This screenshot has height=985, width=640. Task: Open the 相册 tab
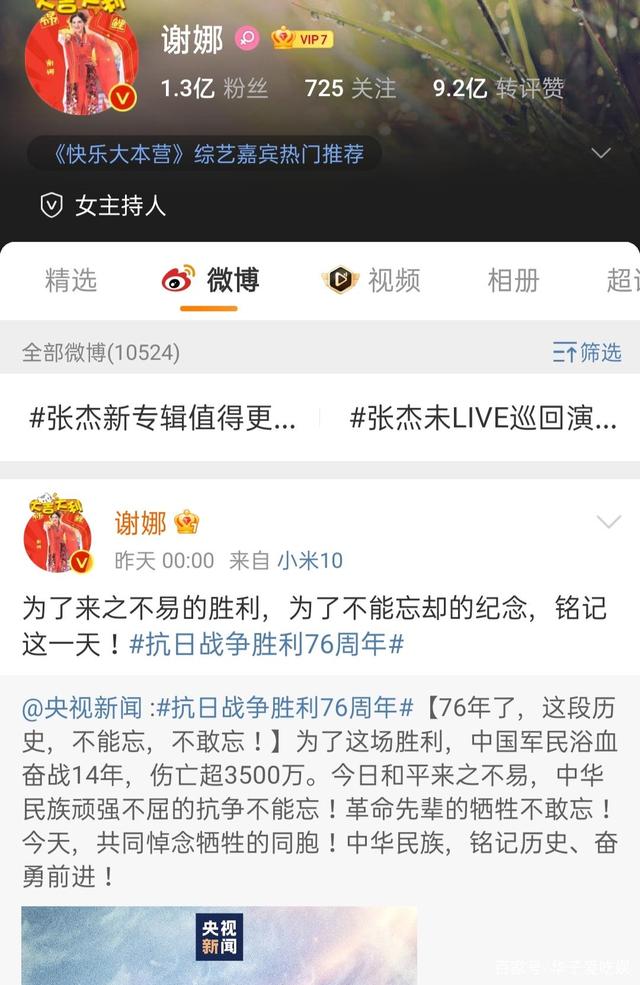[513, 281]
